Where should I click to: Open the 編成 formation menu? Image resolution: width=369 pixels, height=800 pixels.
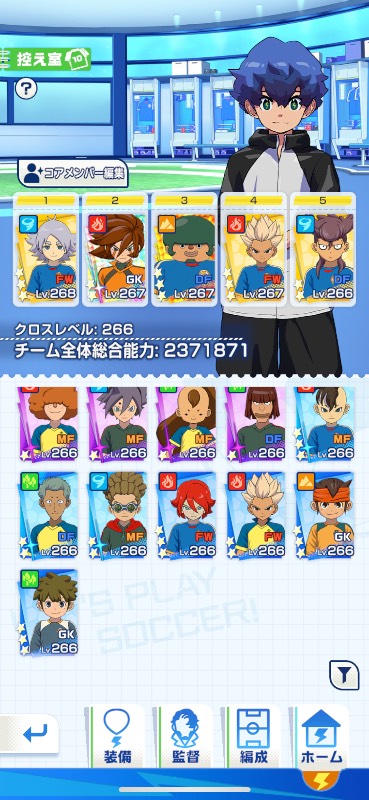tap(254, 736)
